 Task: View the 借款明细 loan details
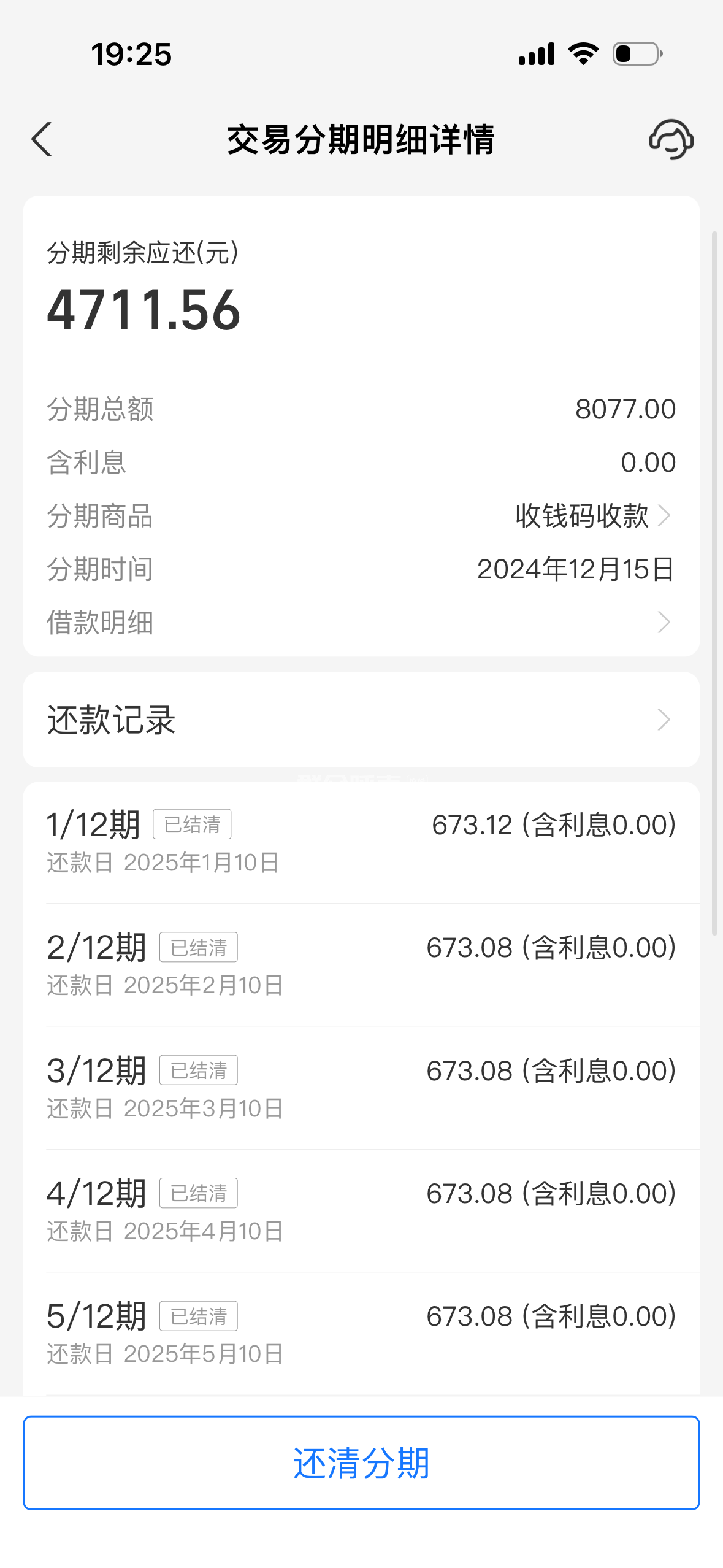coord(361,623)
